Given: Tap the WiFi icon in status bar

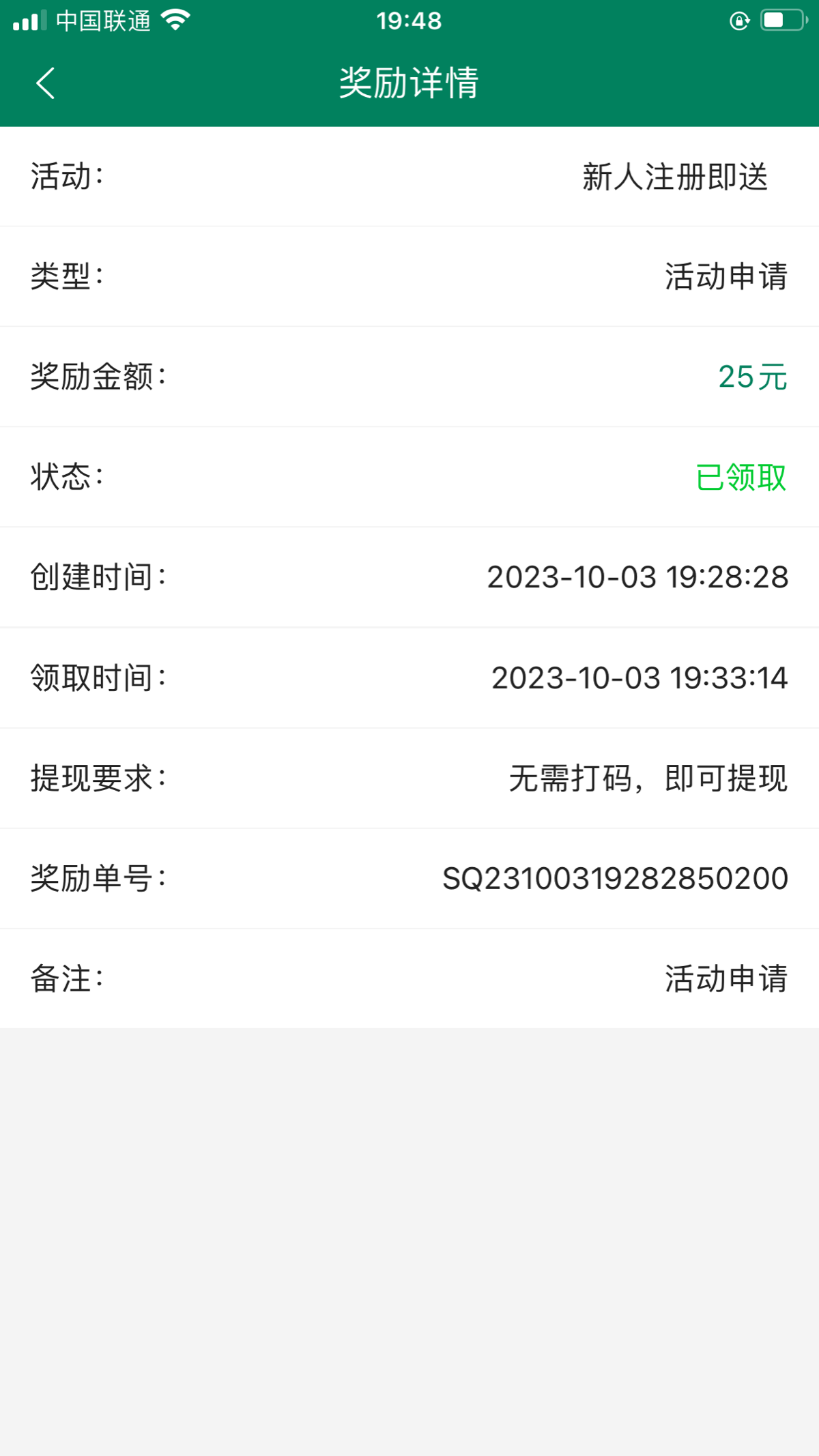Looking at the screenshot, I should (x=176, y=20).
